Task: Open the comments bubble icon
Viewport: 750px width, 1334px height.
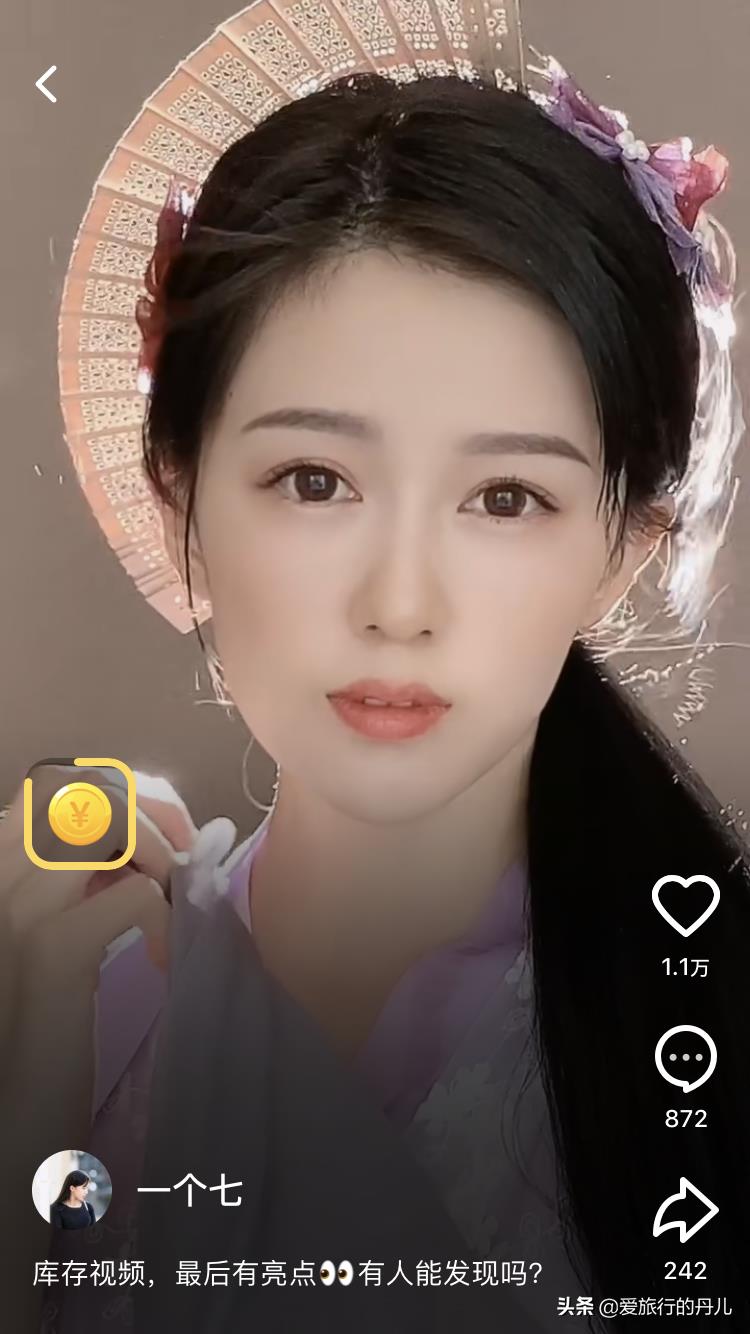Action: point(685,1059)
